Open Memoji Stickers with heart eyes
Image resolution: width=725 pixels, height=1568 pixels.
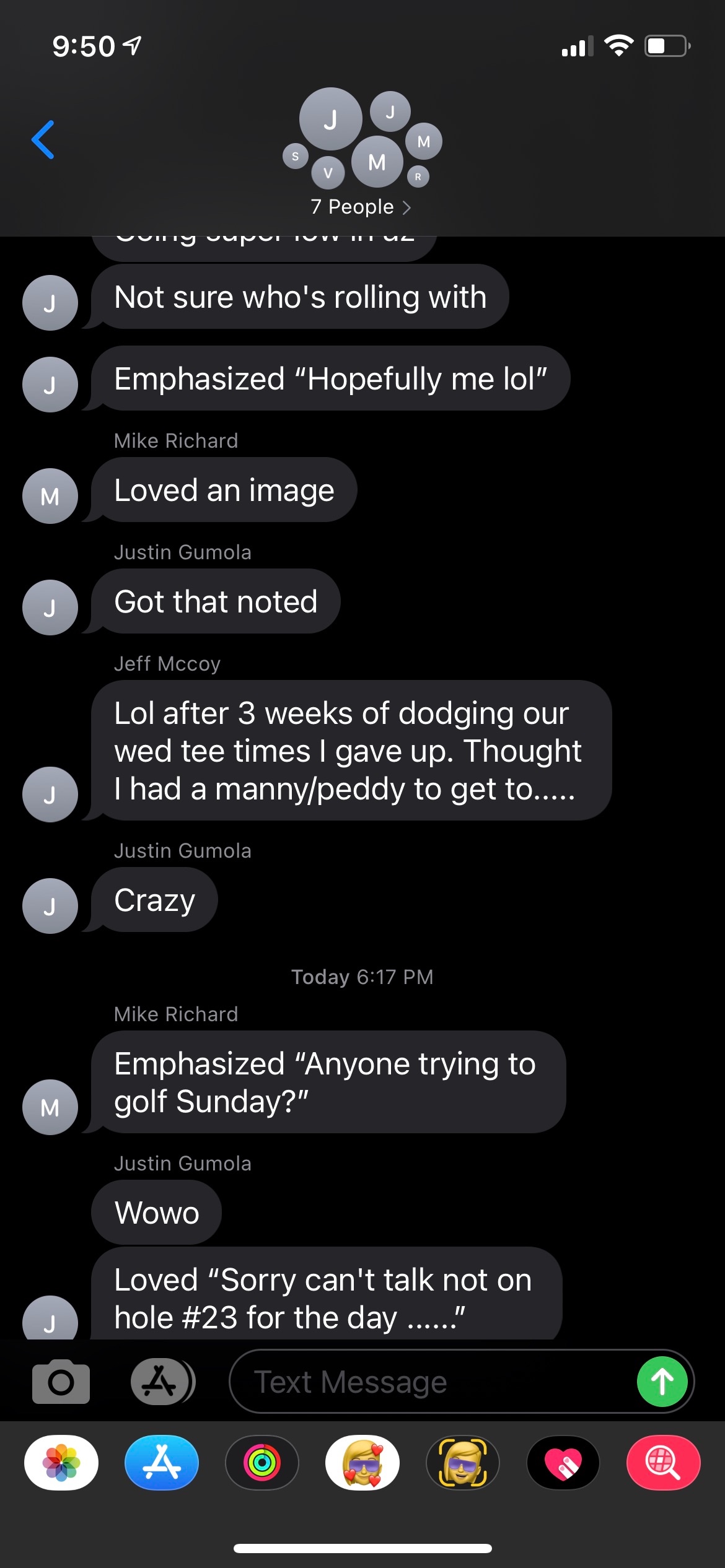click(x=362, y=1463)
